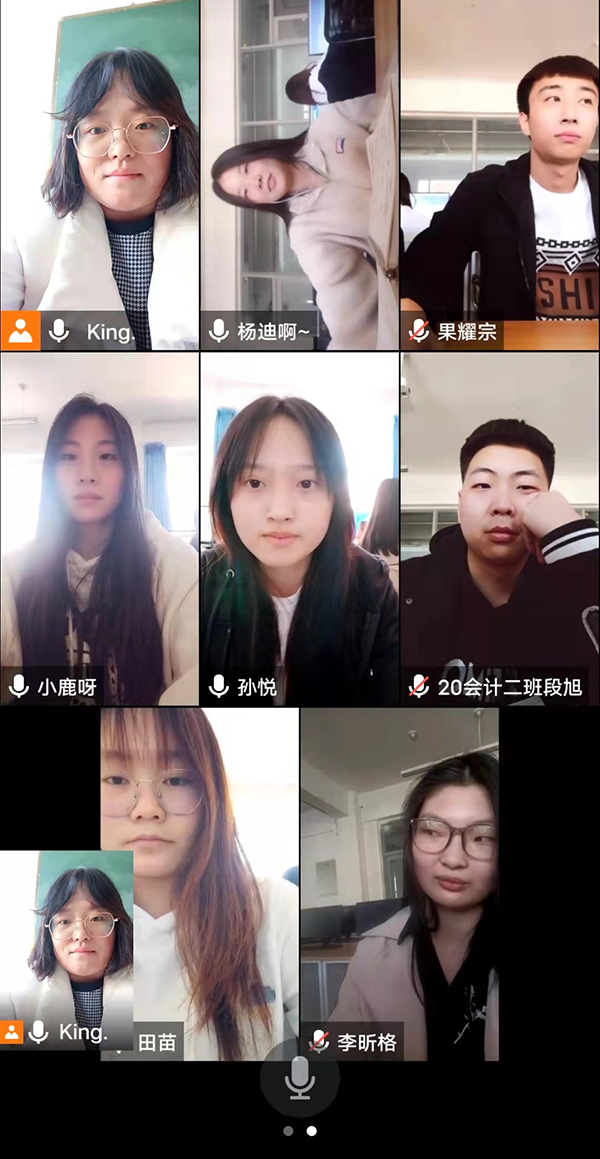
Task: View 20会计二班段旭 video tile
Action: pyautogui.click(x=500, y=528)
